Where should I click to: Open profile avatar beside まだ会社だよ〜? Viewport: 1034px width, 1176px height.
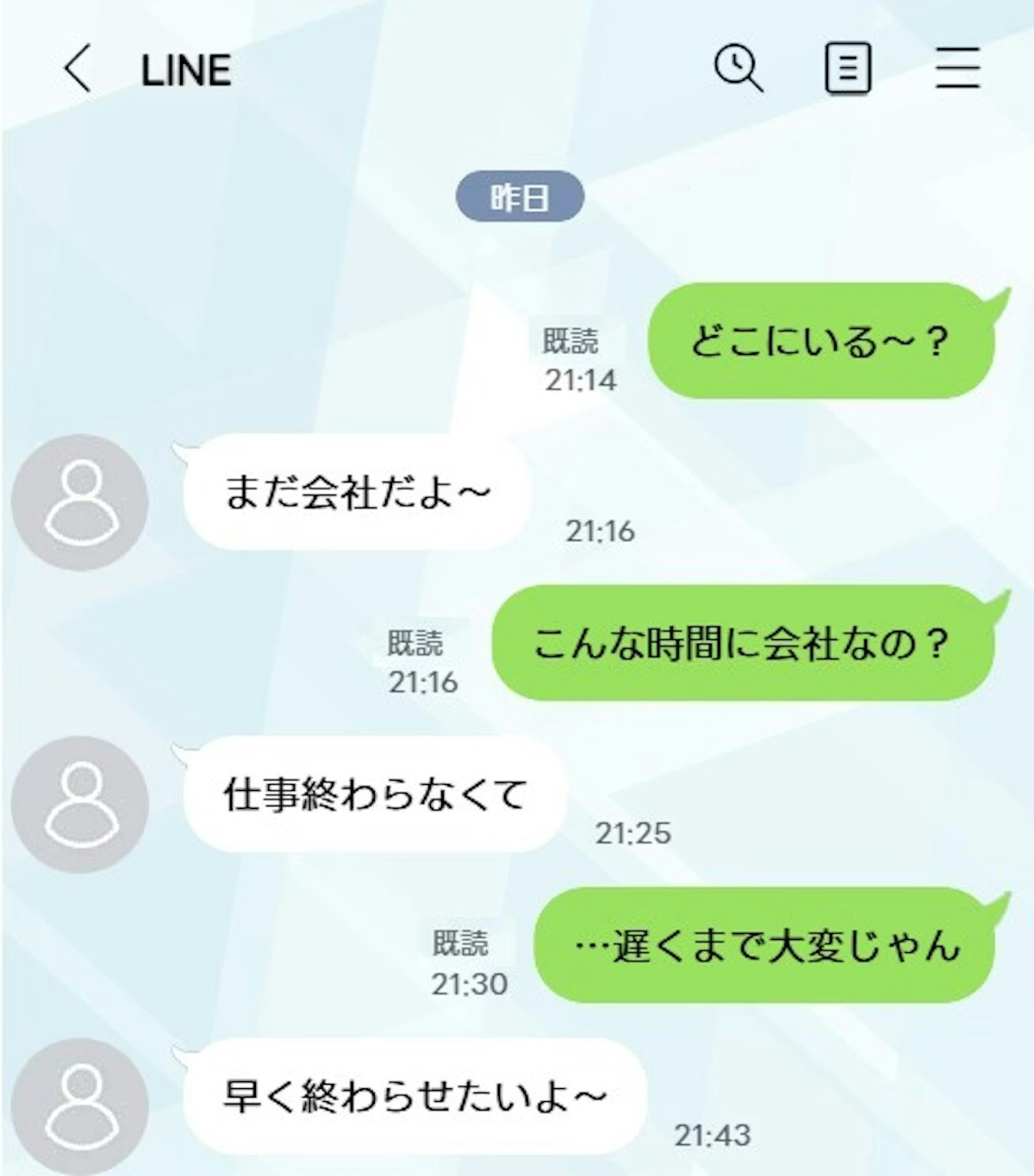80,501
